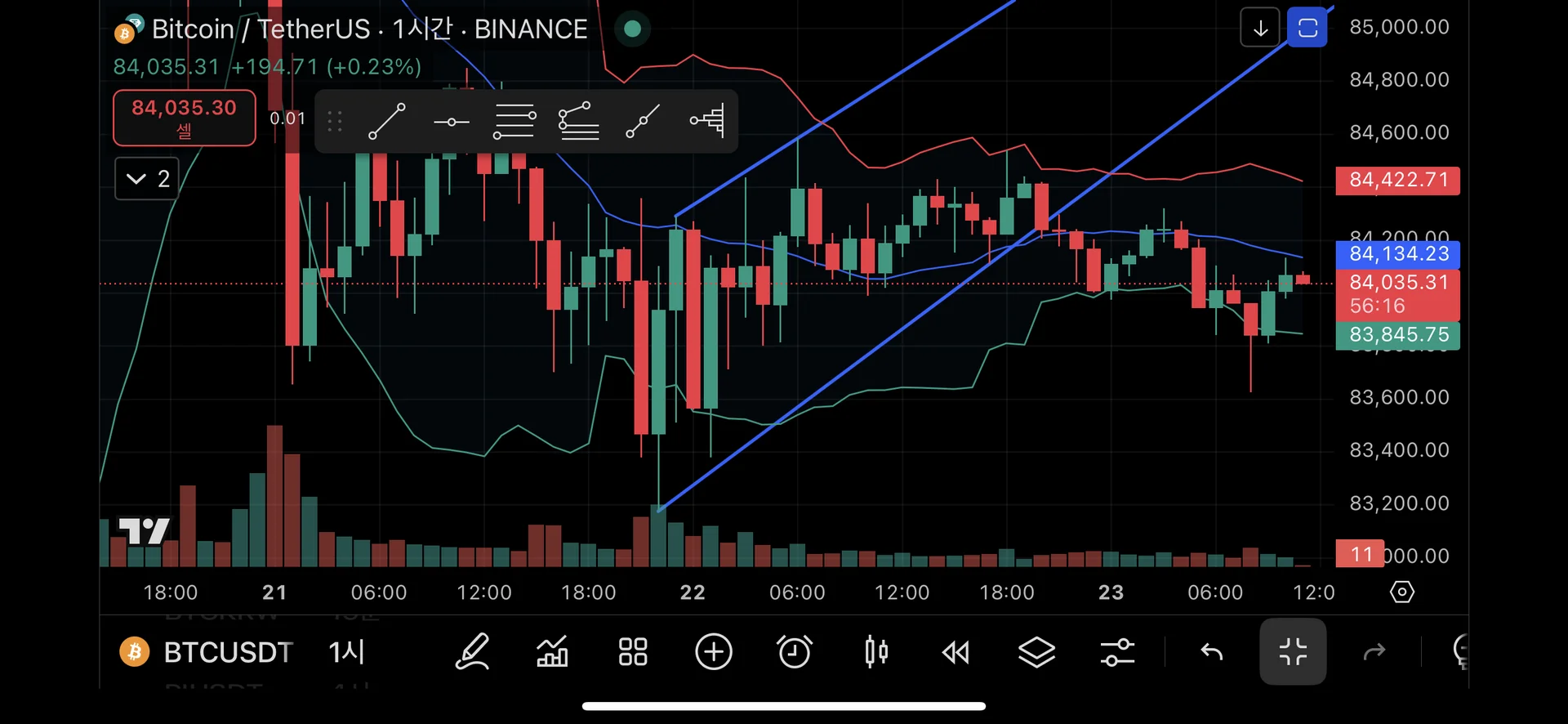The height and width of the screenshot is (724, 1568).
Task: Expand the indicators legend showing 2
Action: tap(147, 178)
